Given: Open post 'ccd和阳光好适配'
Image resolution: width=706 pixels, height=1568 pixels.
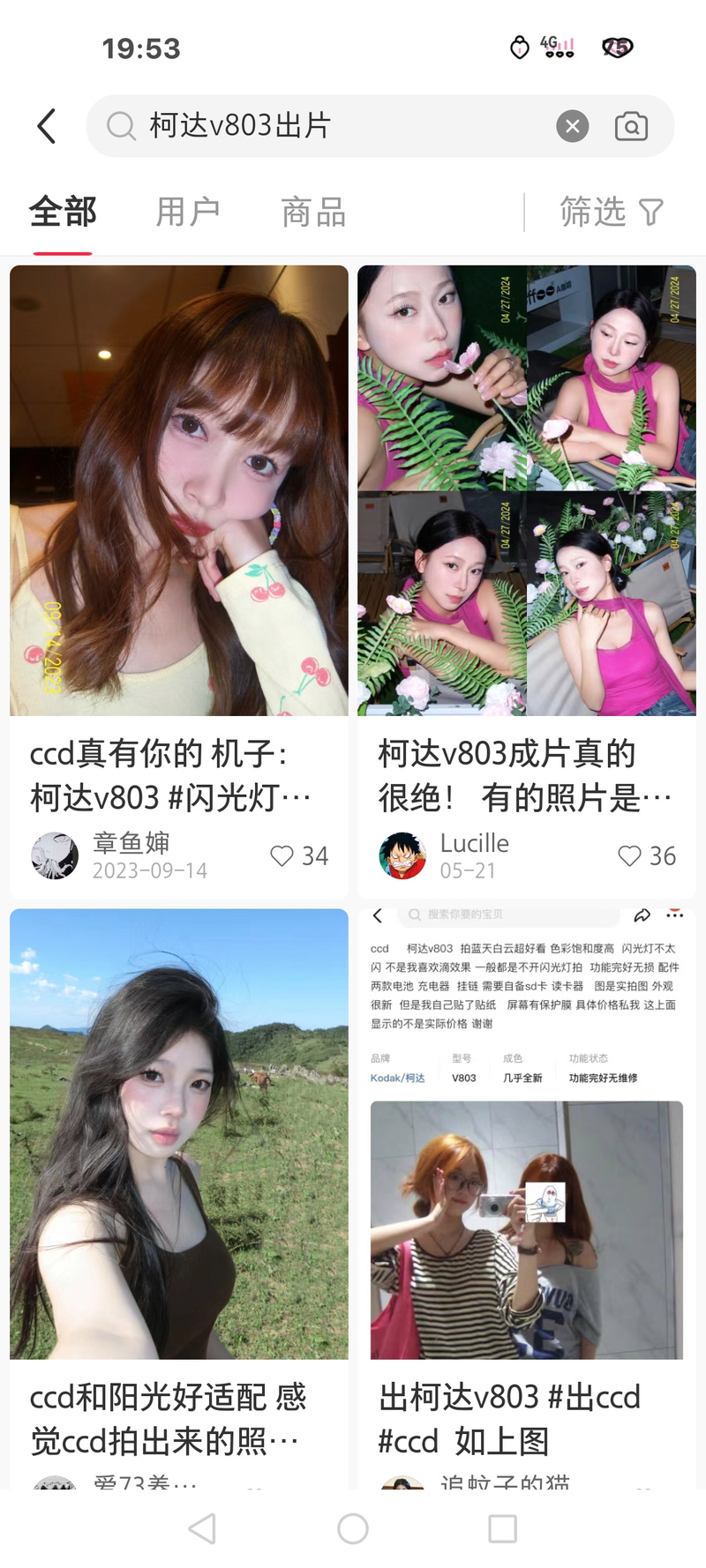Looking at the screenshot, I should pyautogui.click(x=178, y=1134).
